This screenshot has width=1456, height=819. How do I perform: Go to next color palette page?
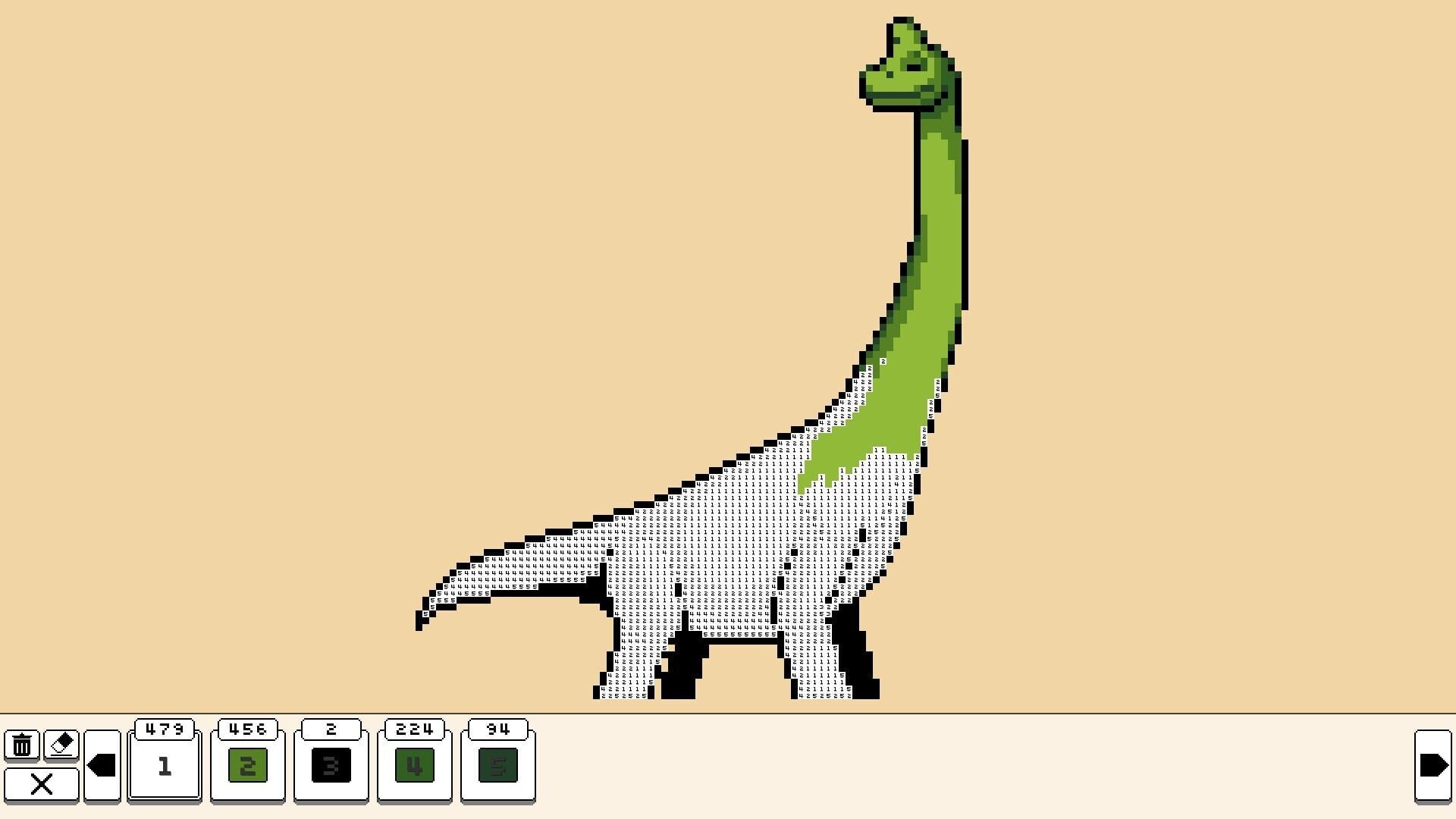coord(1432,765)
